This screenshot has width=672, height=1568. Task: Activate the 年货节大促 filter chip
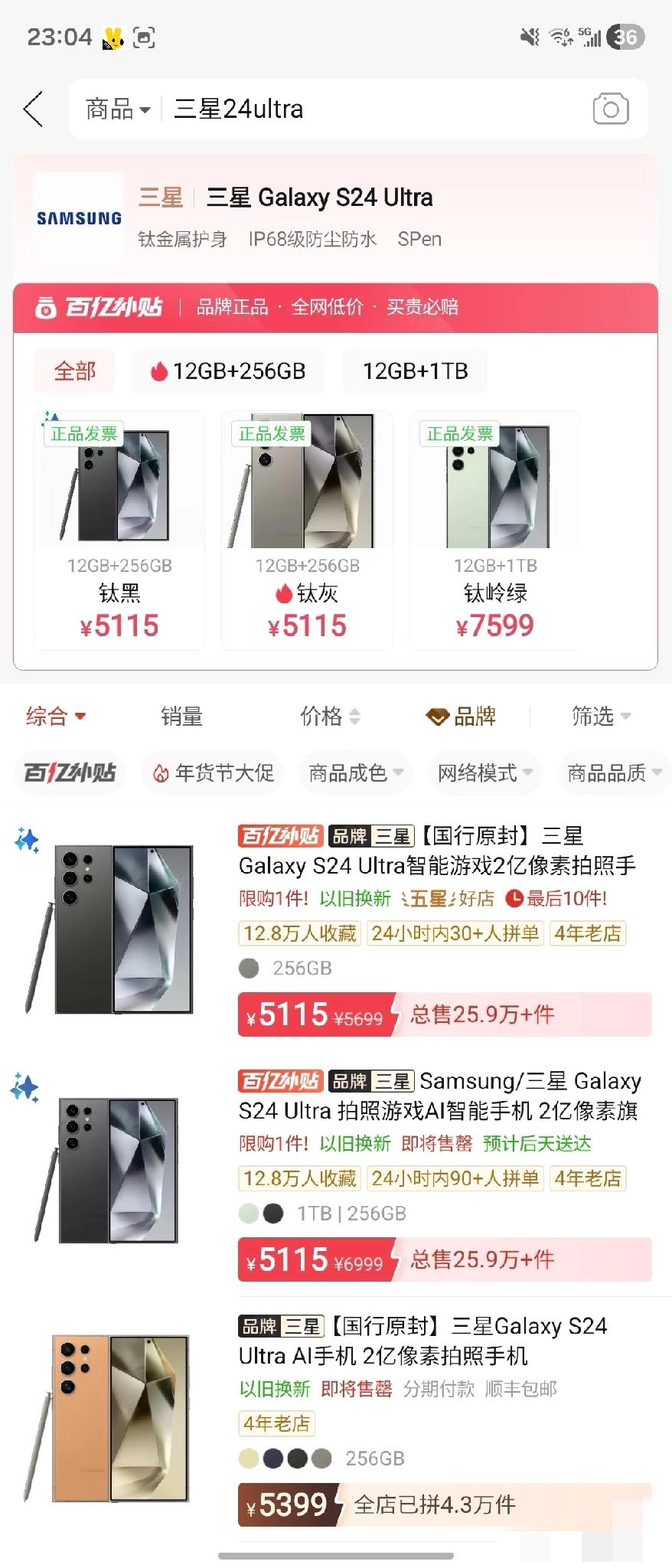point(212,773)
